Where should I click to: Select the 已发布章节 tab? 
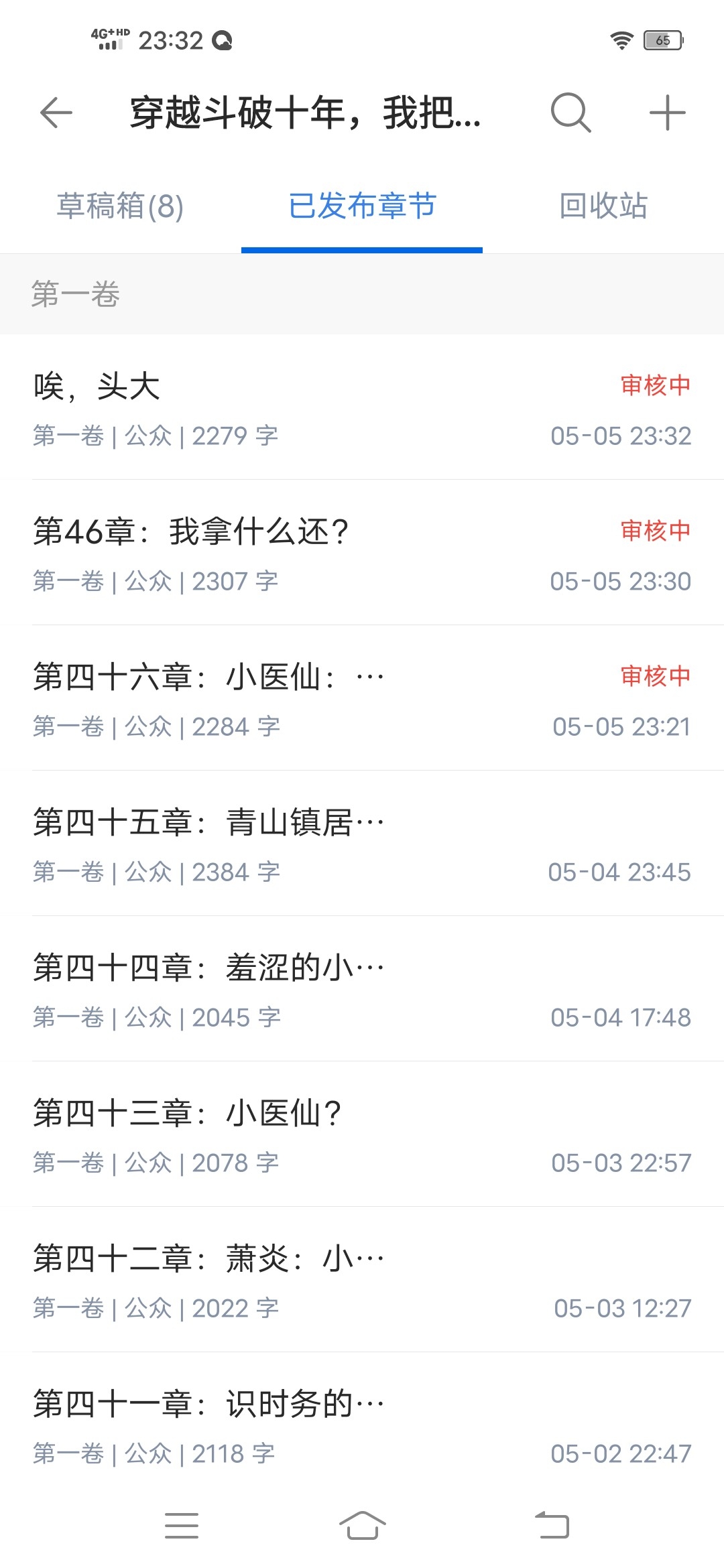(362, 206)
